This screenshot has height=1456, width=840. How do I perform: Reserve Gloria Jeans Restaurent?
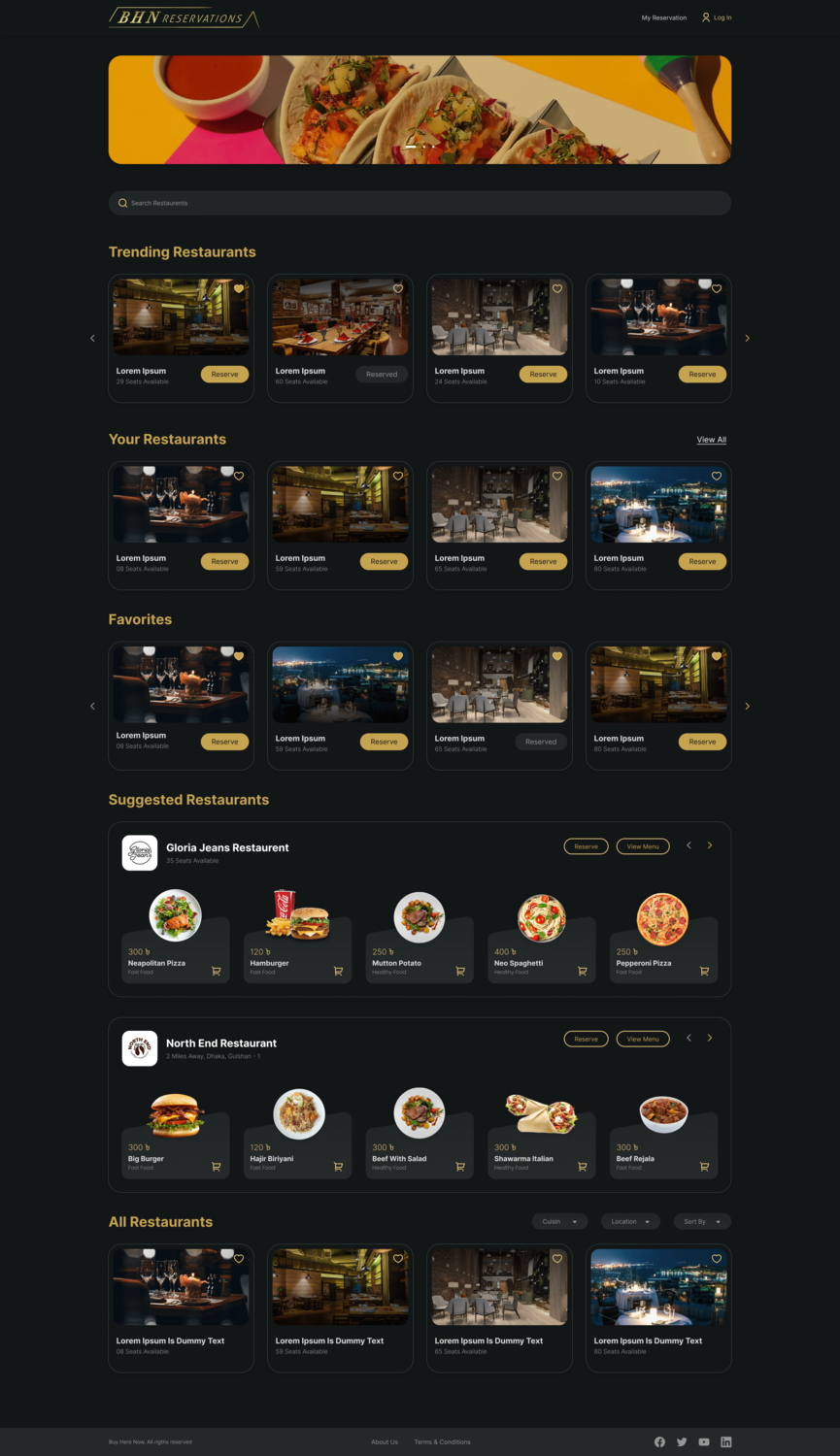pos(586,846)
